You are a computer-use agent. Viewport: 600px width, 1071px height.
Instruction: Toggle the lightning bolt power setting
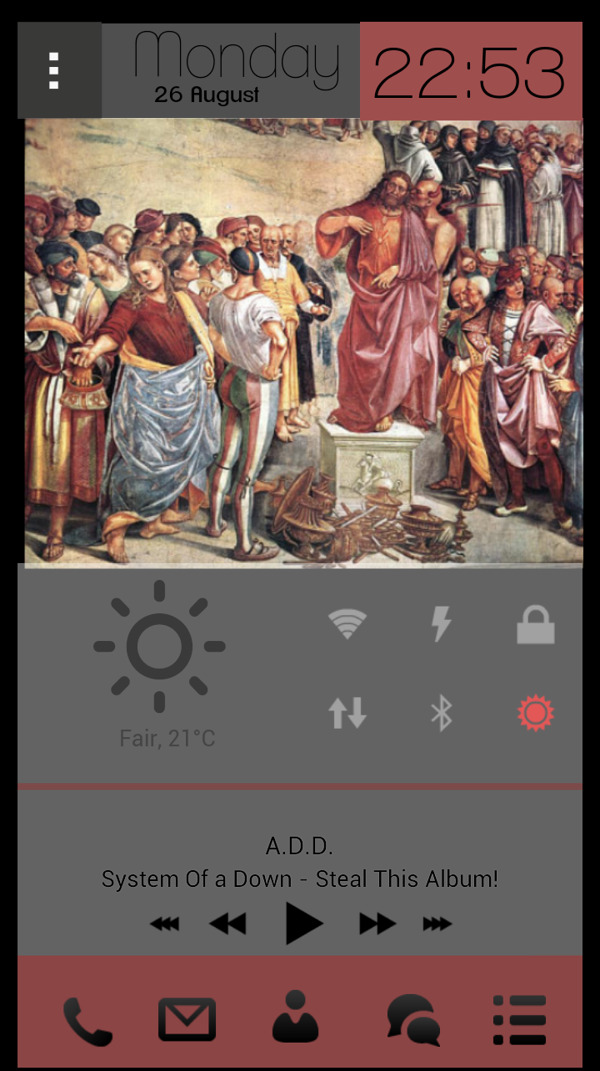click(x=441, y=624)
